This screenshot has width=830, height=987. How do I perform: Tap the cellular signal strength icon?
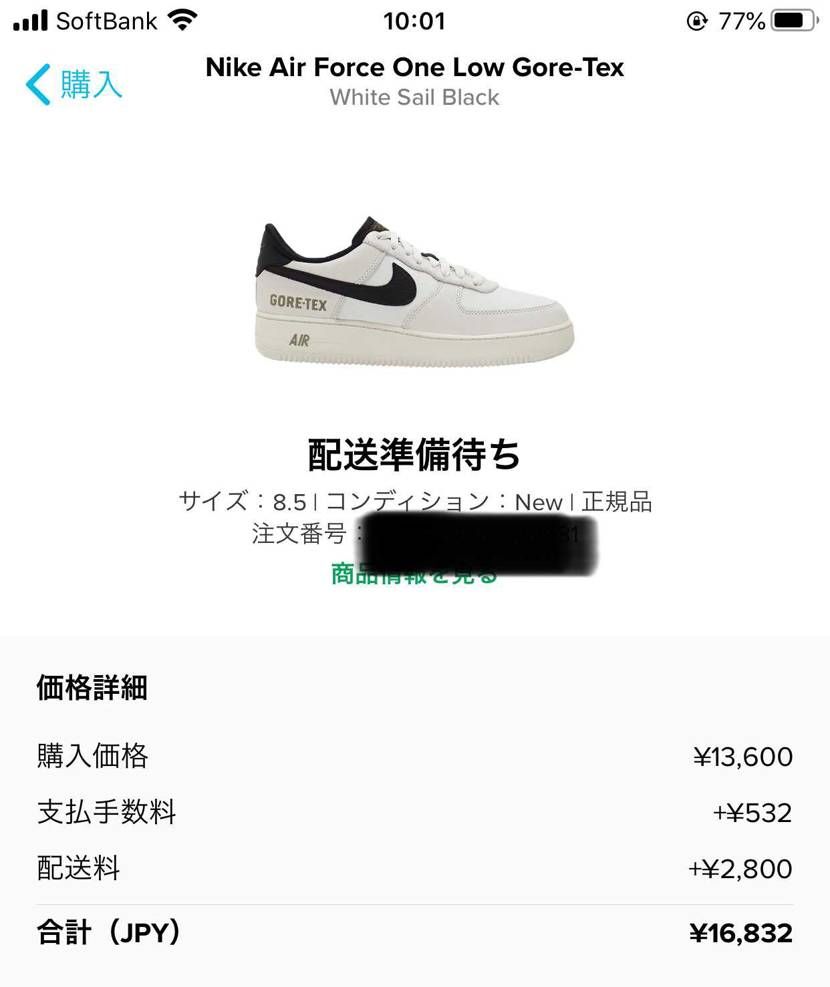(30, 18)
